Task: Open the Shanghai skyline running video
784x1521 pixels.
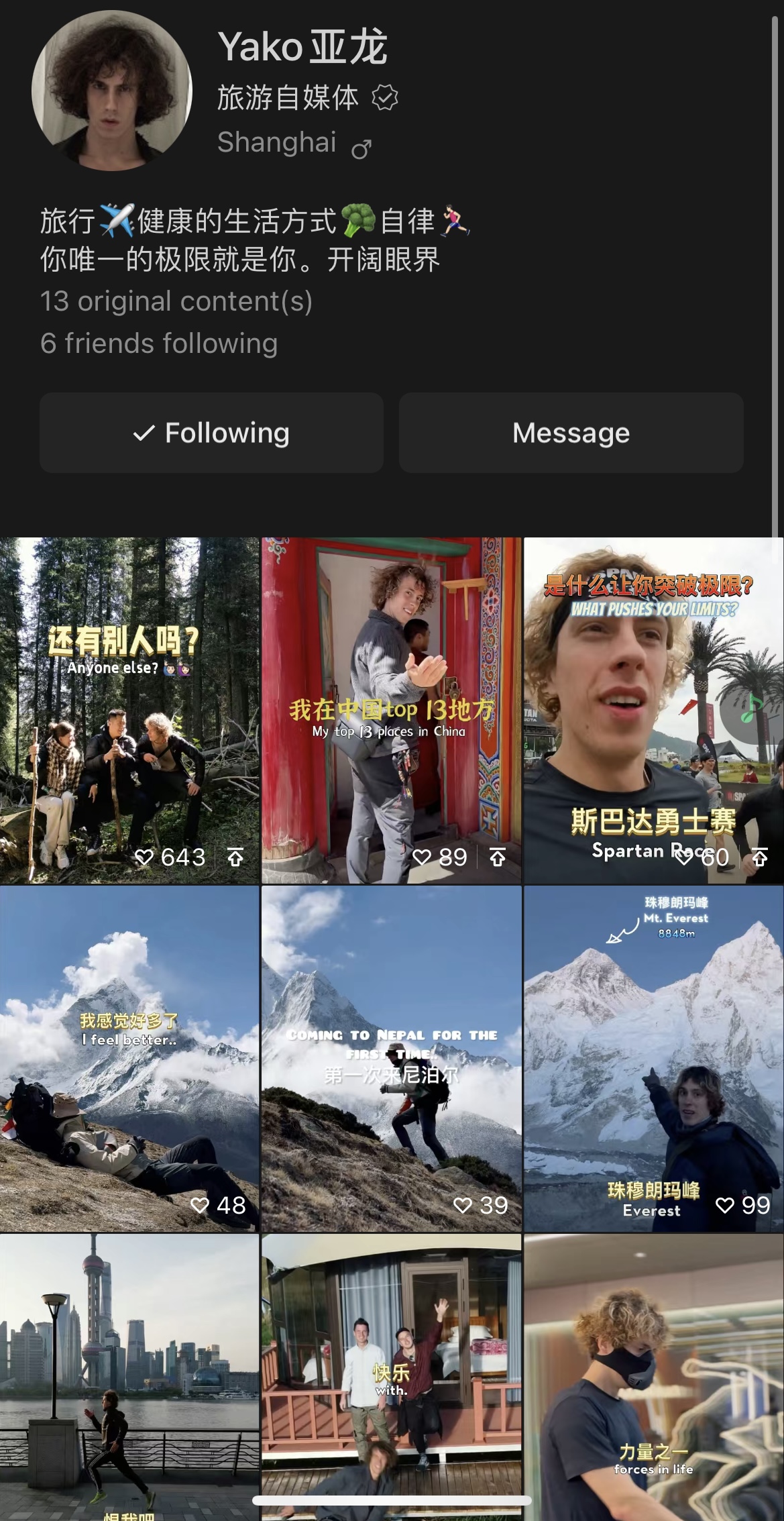Action: click(129, 1375)
